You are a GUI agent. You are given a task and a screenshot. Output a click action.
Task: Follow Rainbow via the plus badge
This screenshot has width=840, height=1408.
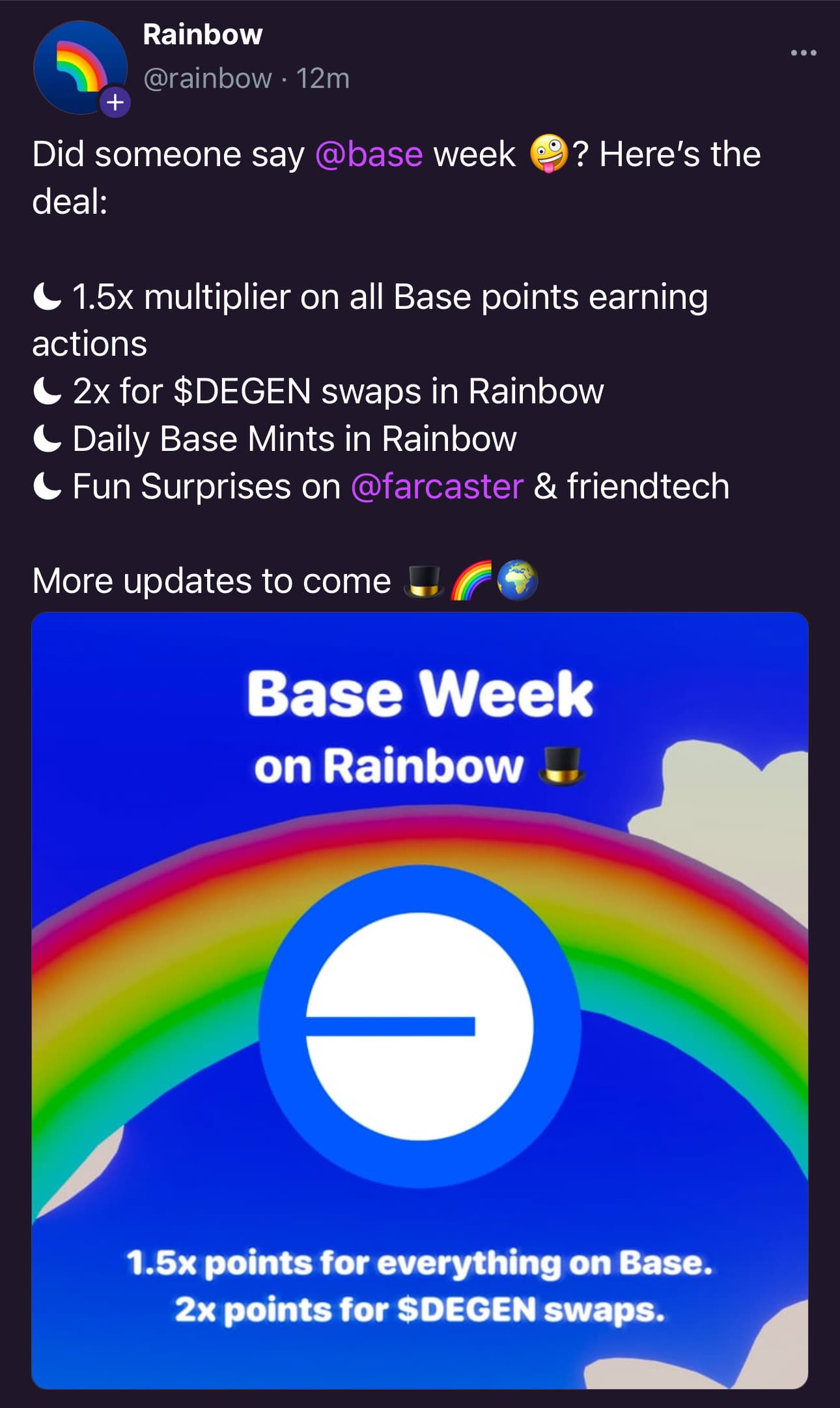[x=115, y=102]
